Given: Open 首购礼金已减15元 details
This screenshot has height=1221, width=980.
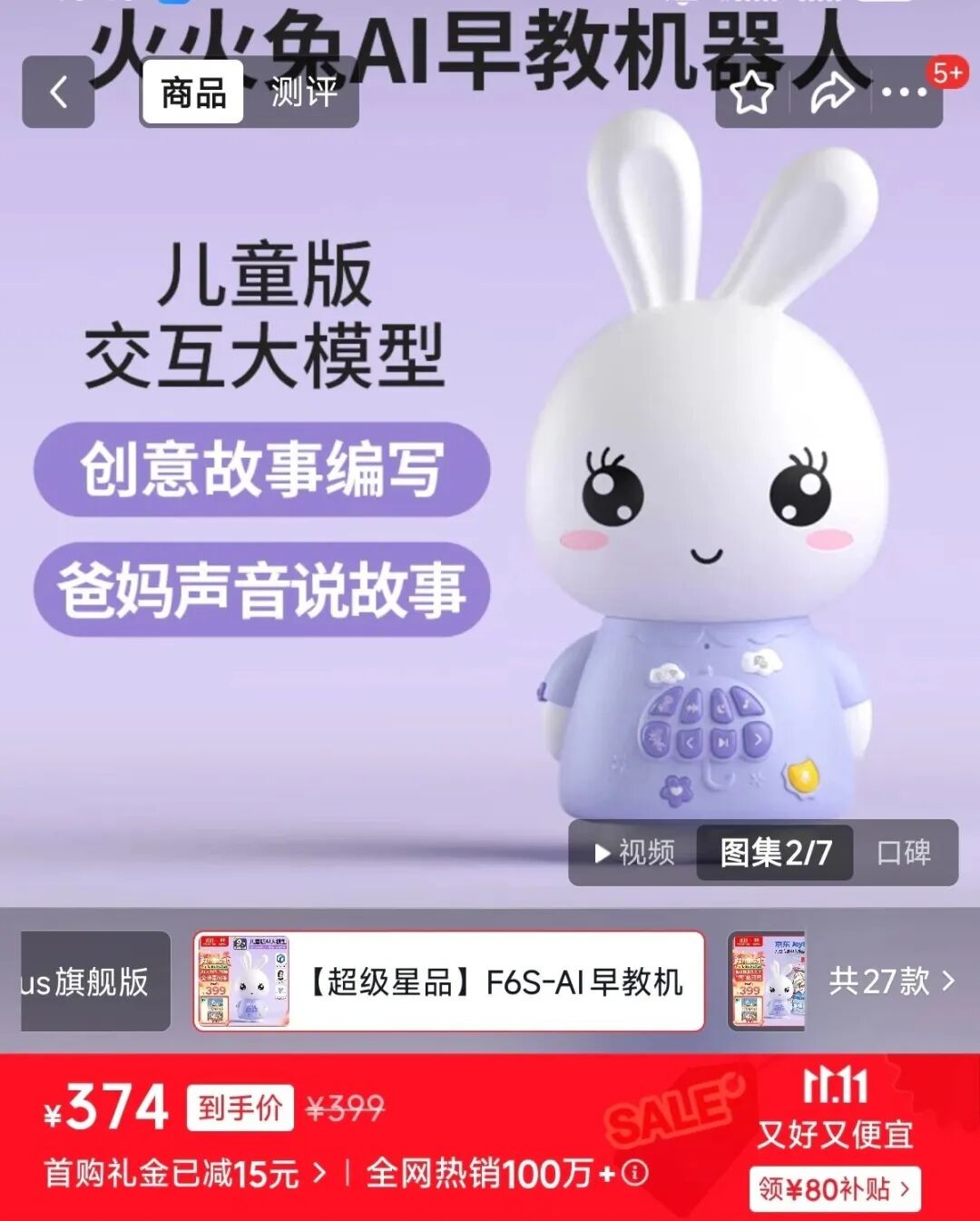Looking at the screenshot, I should [x=185, y=1174].
